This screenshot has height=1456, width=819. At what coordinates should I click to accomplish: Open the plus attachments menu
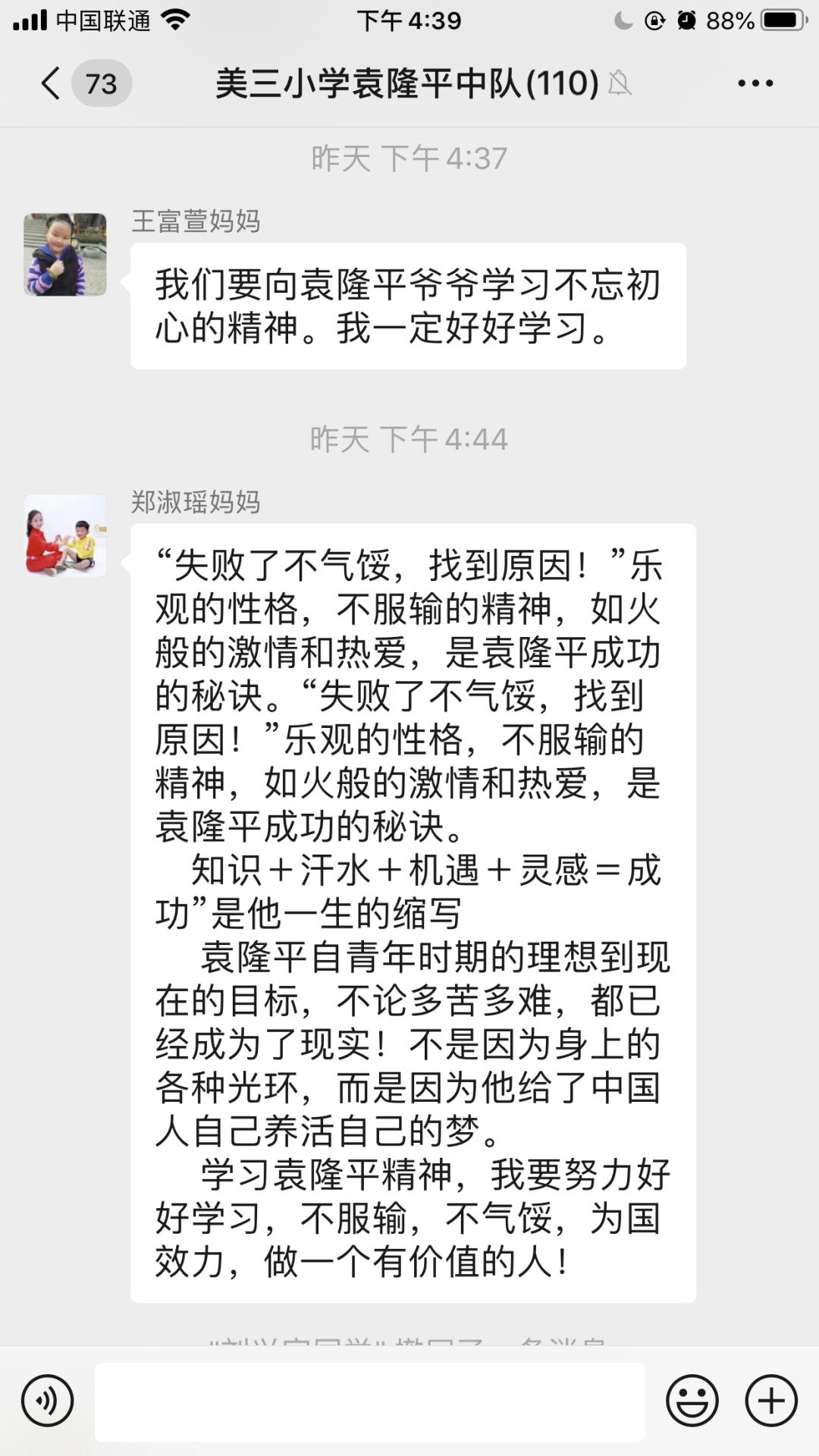[771, 1401]
